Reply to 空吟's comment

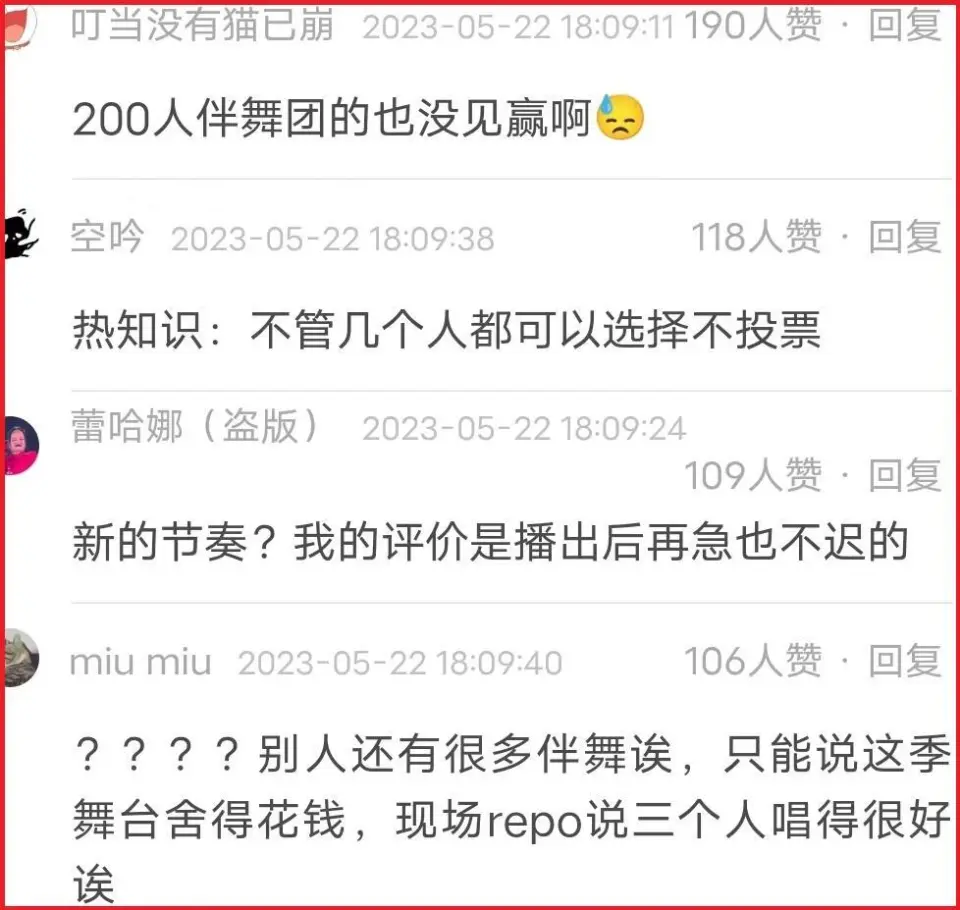[x=905, y=237]
